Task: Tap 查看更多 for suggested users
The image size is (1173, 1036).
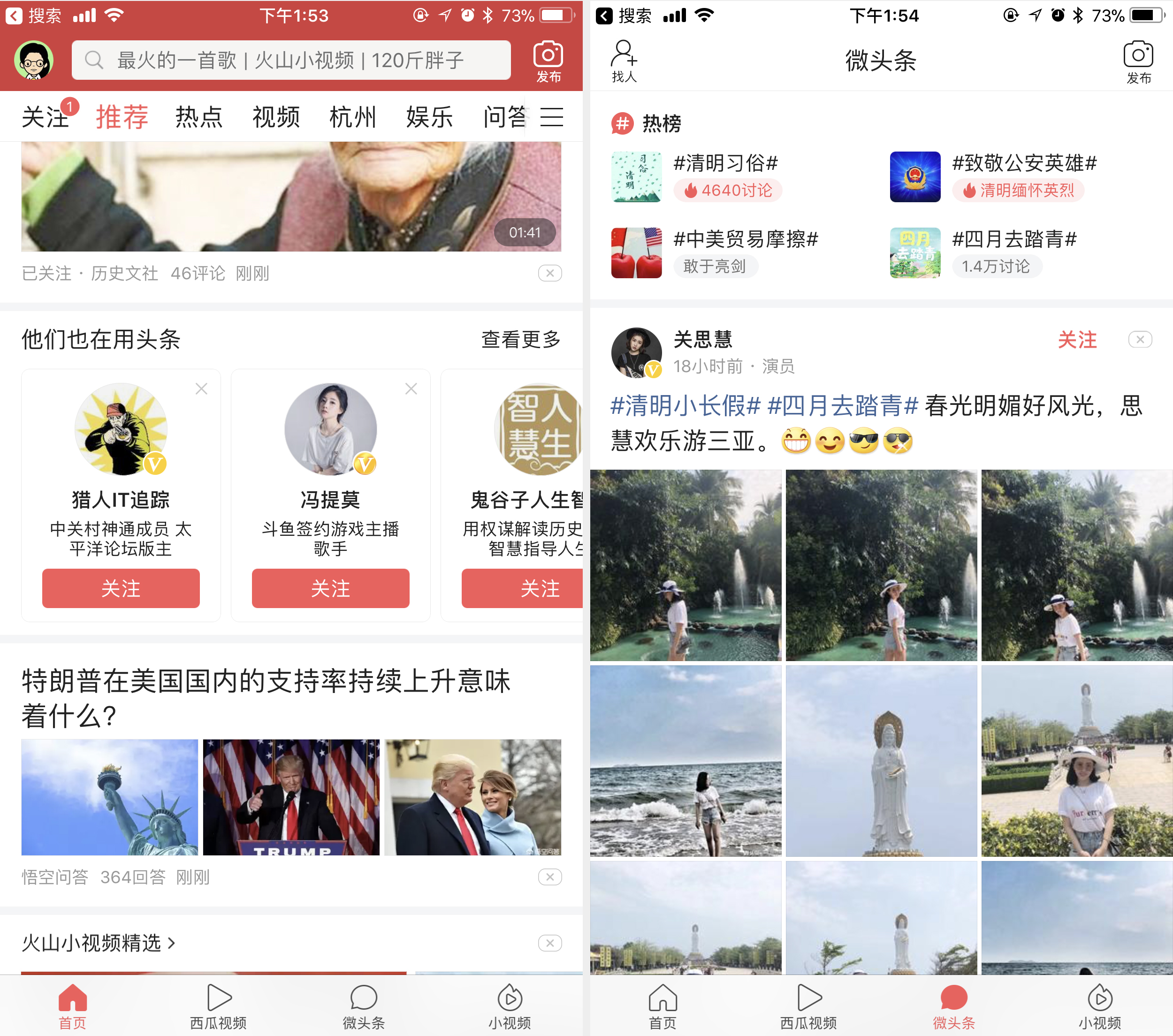Action: [520, 339]
